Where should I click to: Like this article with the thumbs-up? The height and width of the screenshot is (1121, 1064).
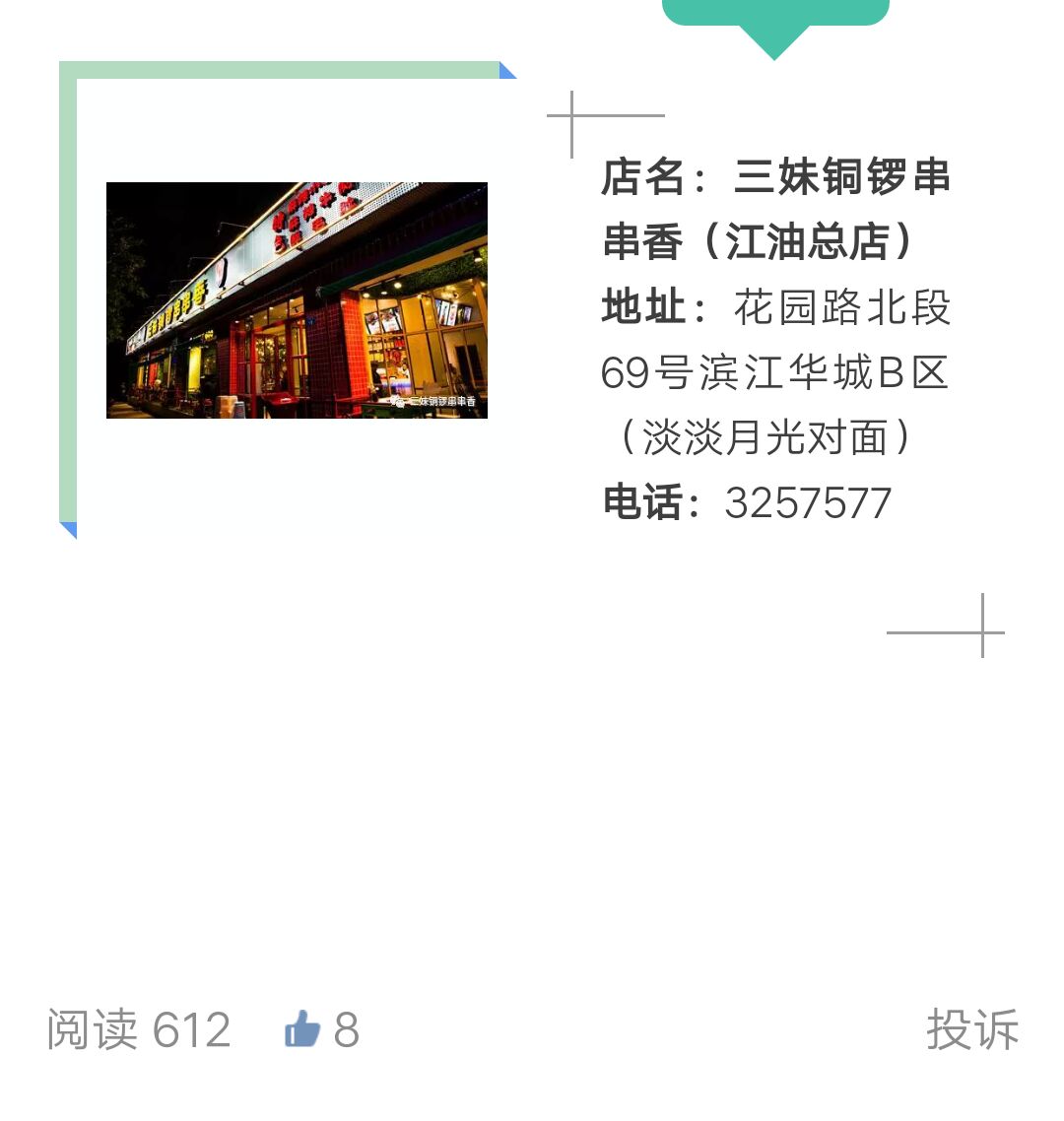click(302, 1029)
